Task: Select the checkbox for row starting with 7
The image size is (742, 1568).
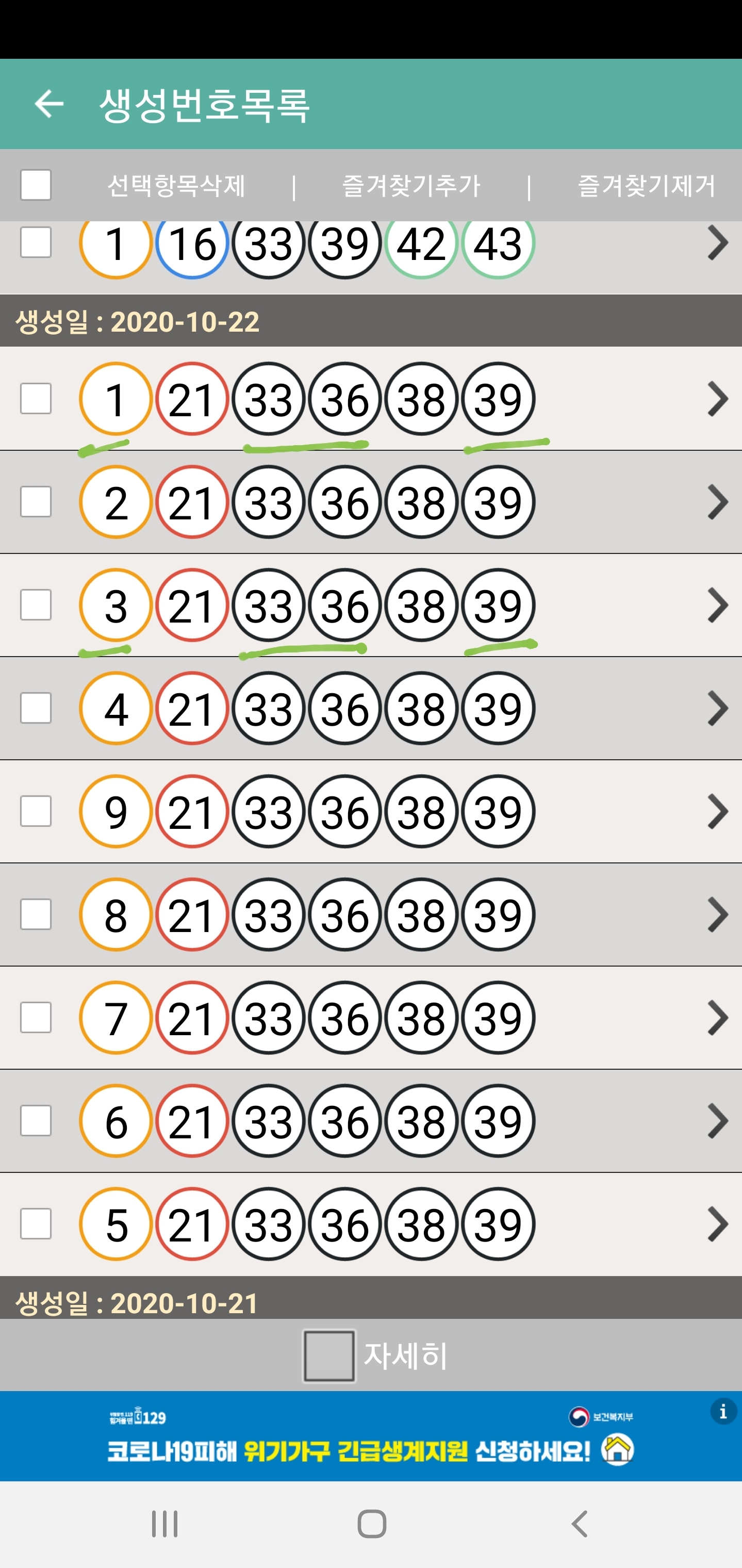Action: pos(36,1018)
